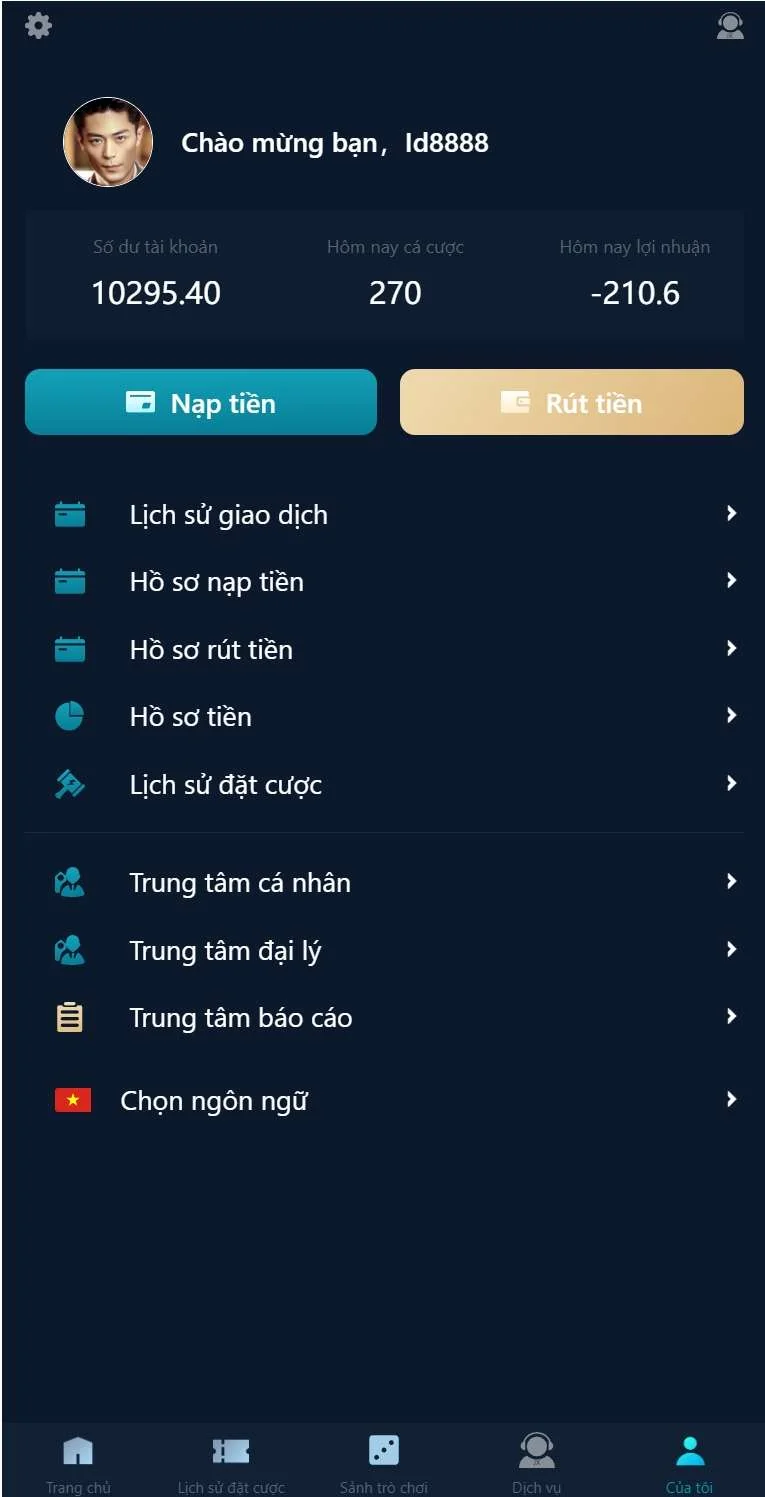Tap the Rút tiền withdraw button

coord(571,403)
